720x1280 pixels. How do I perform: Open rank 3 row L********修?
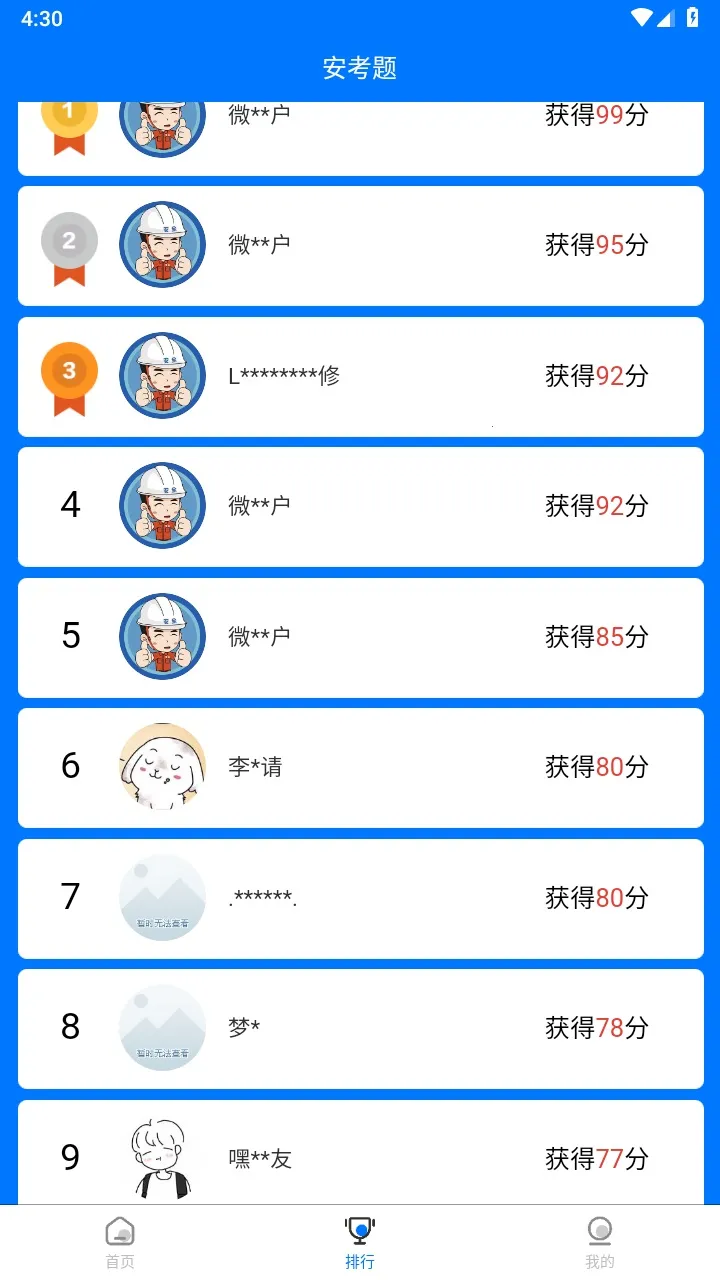point(360,376)
